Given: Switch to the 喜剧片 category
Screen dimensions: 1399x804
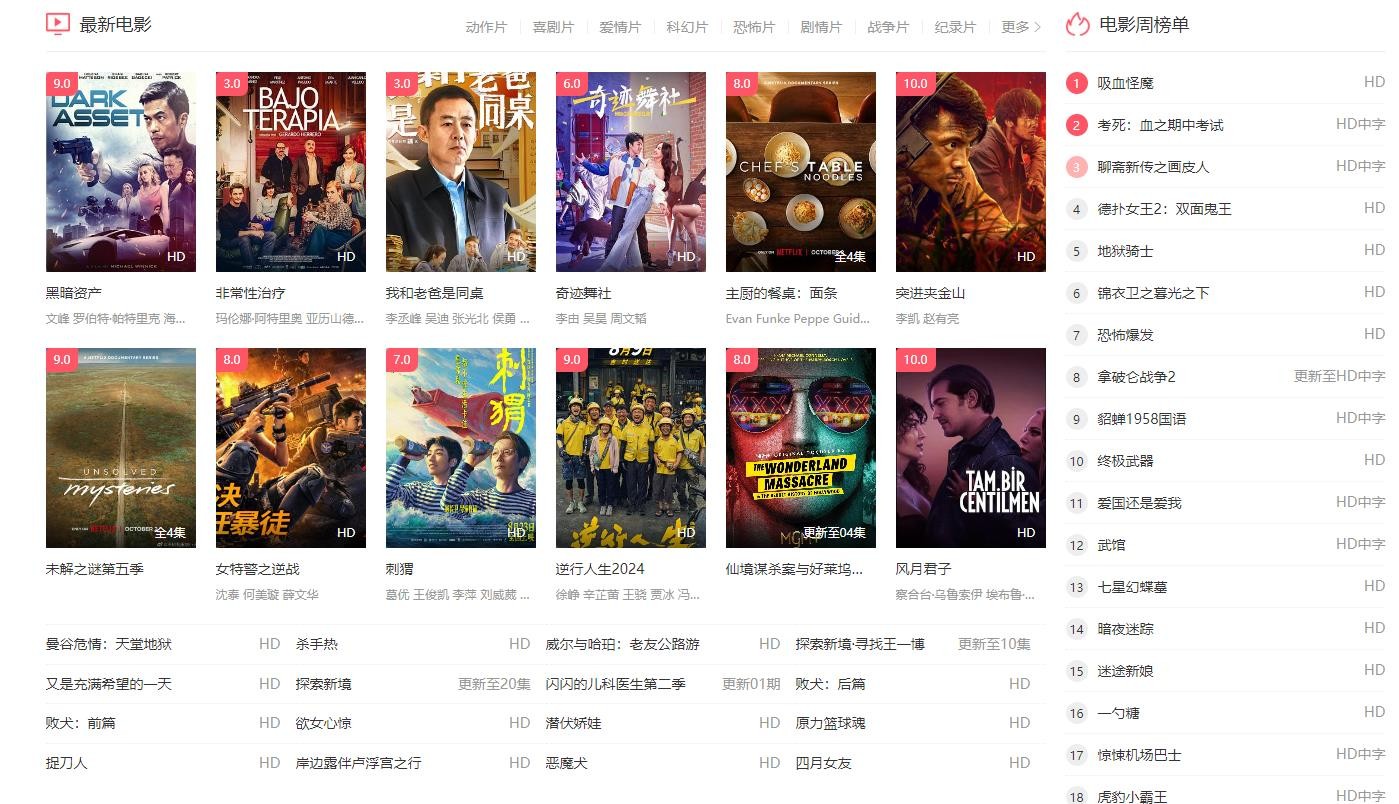Looking at the screenshot, I should tap(553, 27).
